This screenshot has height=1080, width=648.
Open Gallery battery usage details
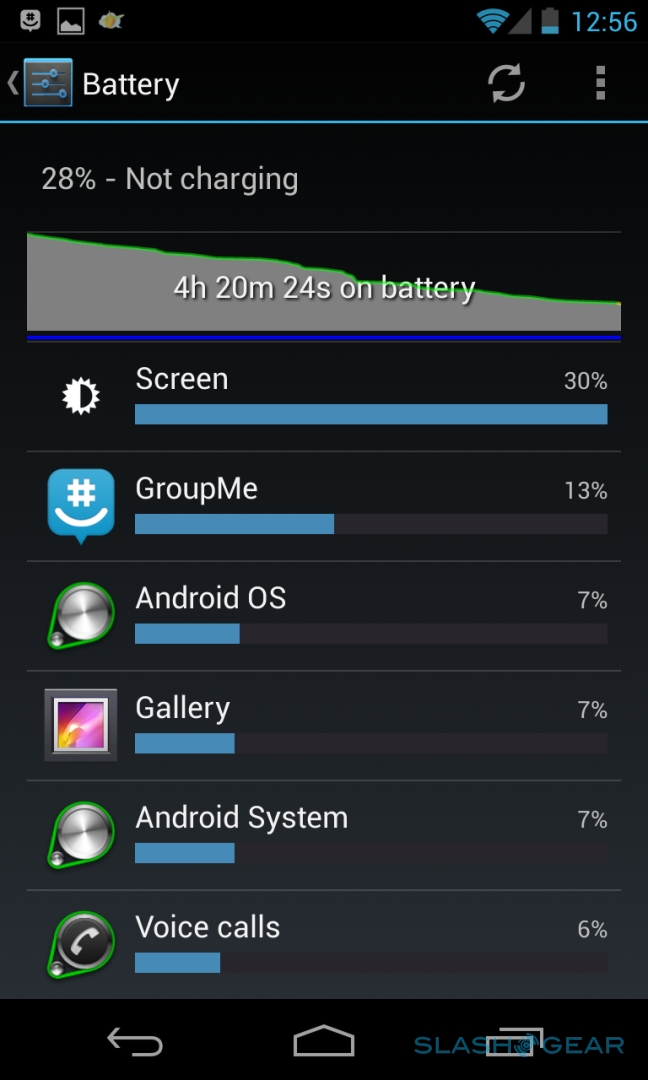pos(323,727)
